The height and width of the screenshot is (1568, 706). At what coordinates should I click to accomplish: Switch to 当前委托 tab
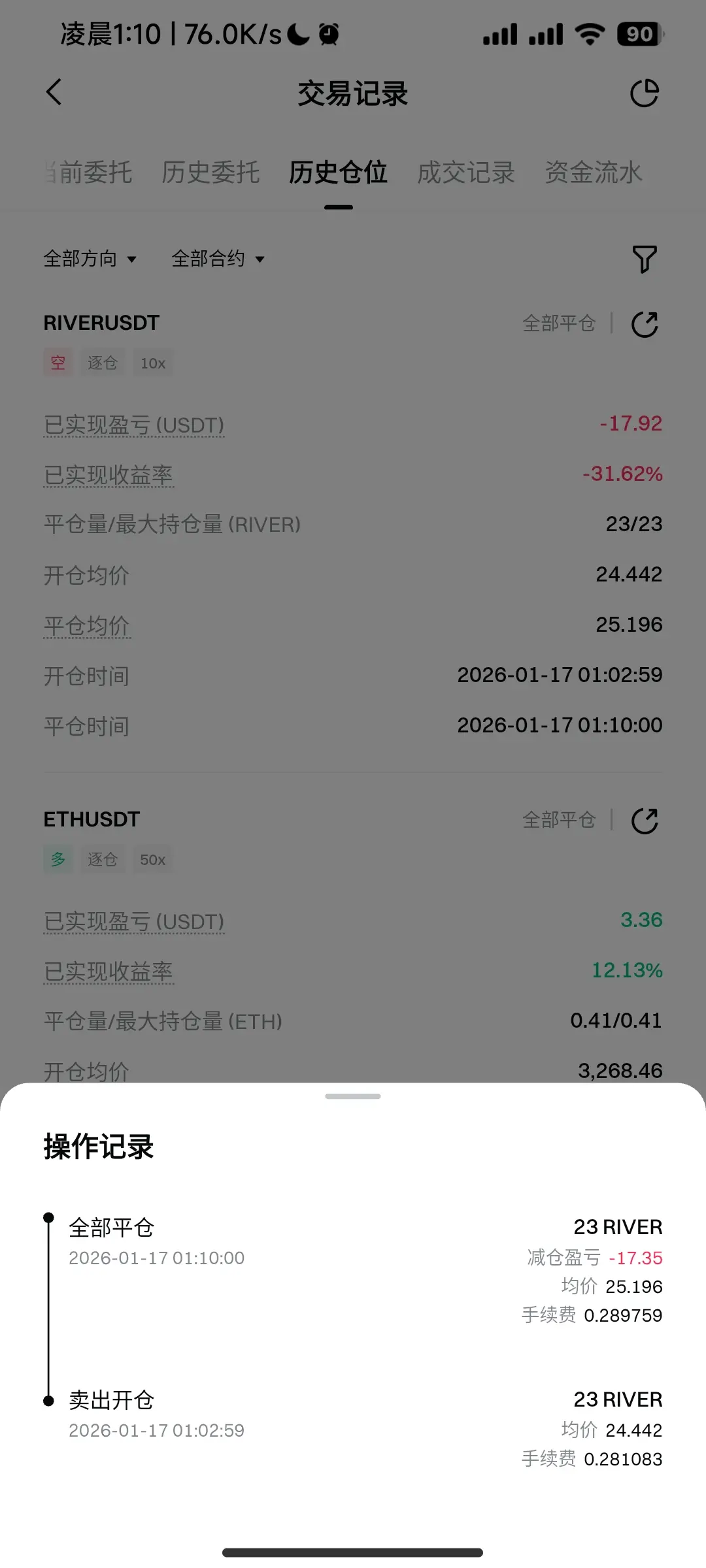[90, 172]
